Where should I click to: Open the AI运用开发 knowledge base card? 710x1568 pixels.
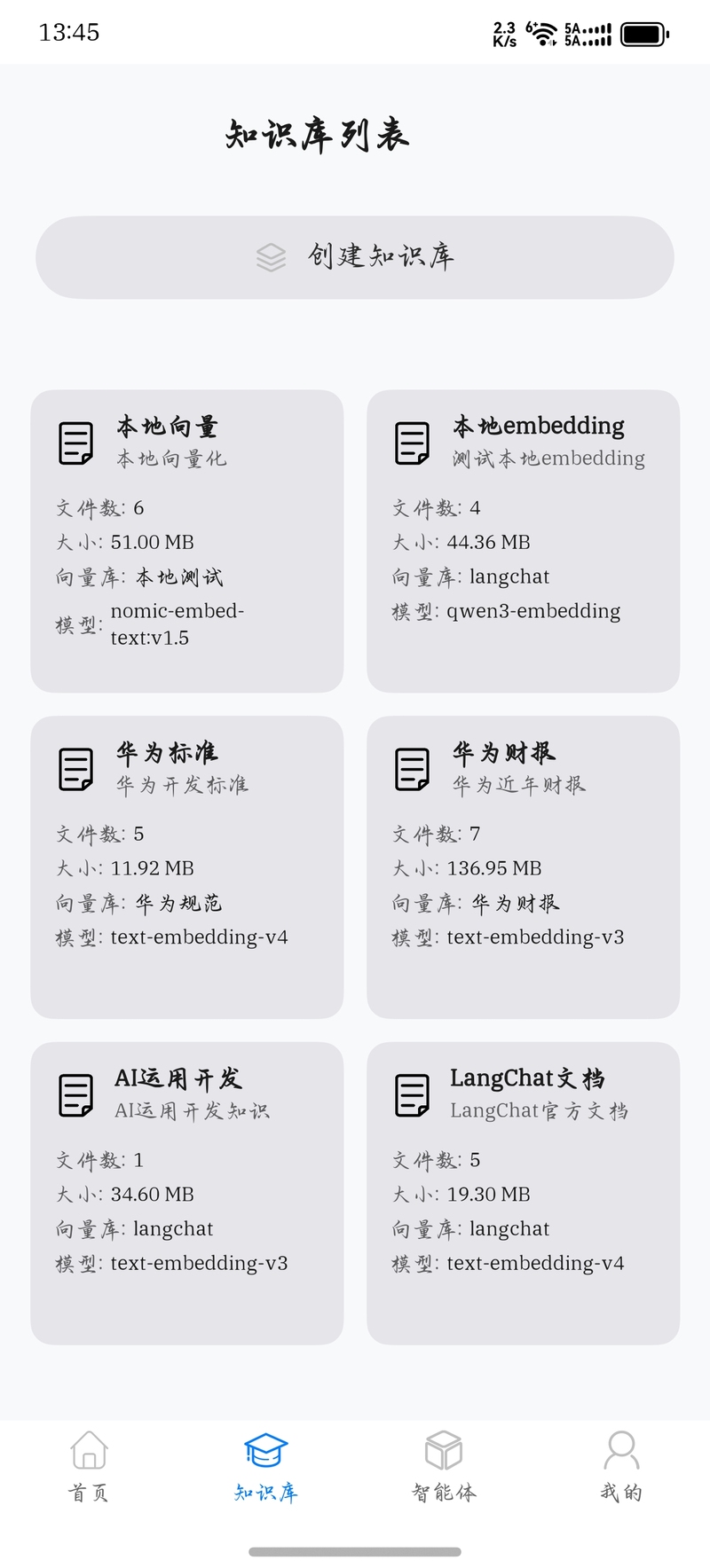(186, 1193)
